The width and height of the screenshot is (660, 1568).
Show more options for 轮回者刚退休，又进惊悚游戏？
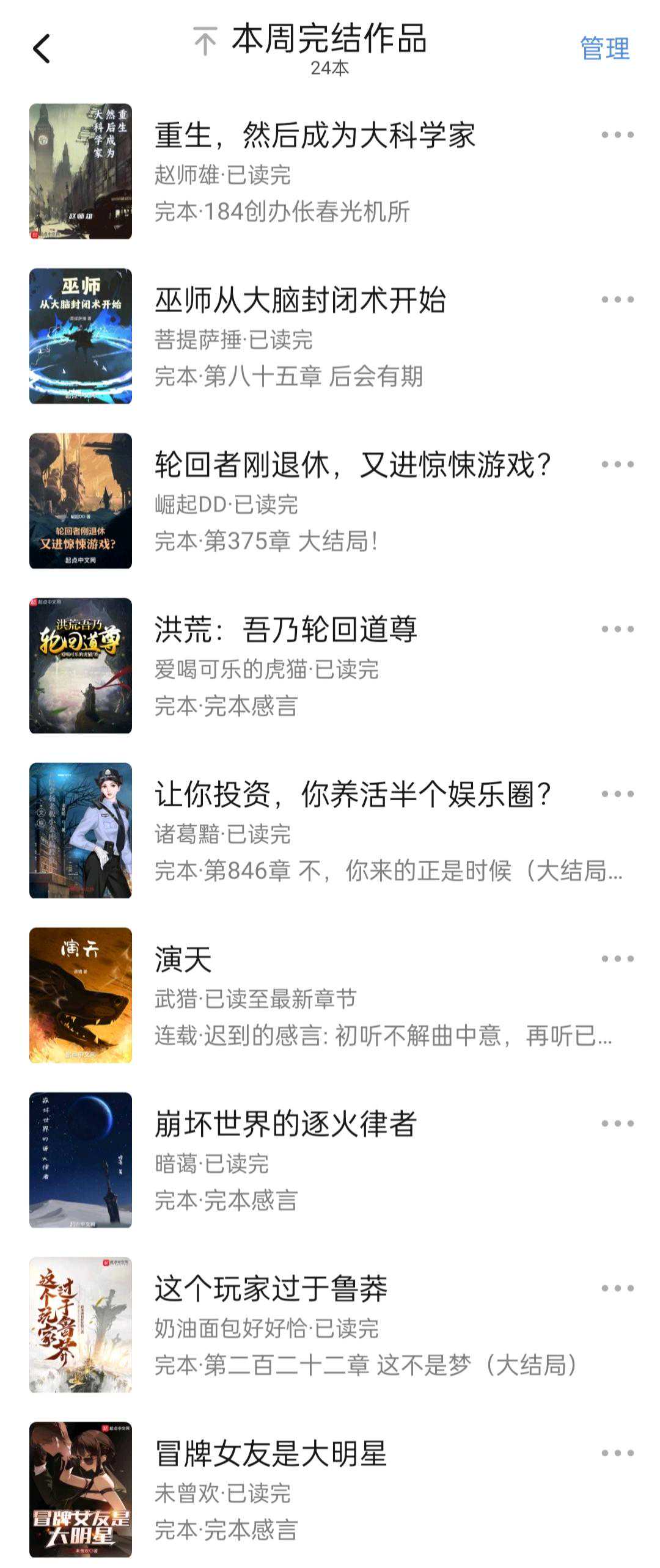(617, 465)
